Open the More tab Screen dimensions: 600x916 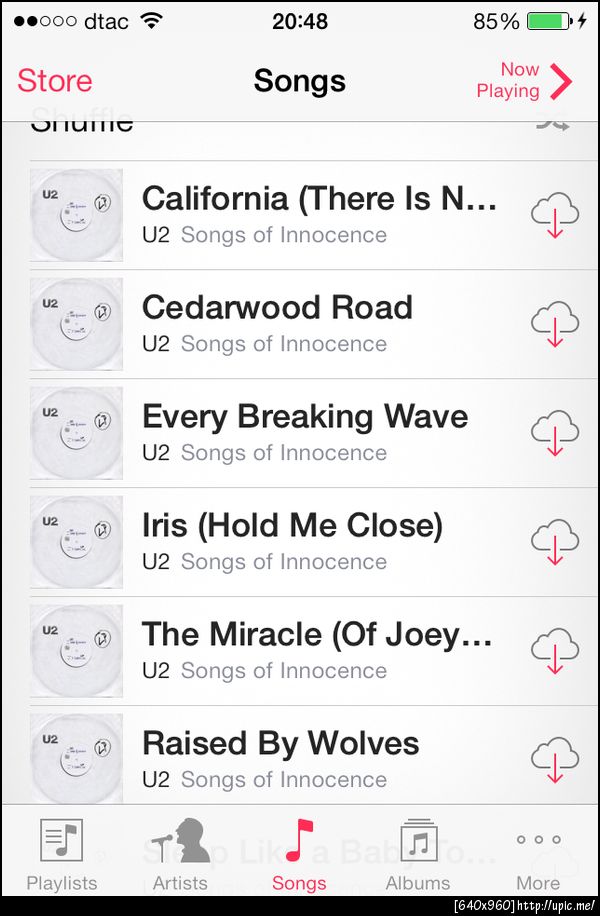(x=538, y=855)
